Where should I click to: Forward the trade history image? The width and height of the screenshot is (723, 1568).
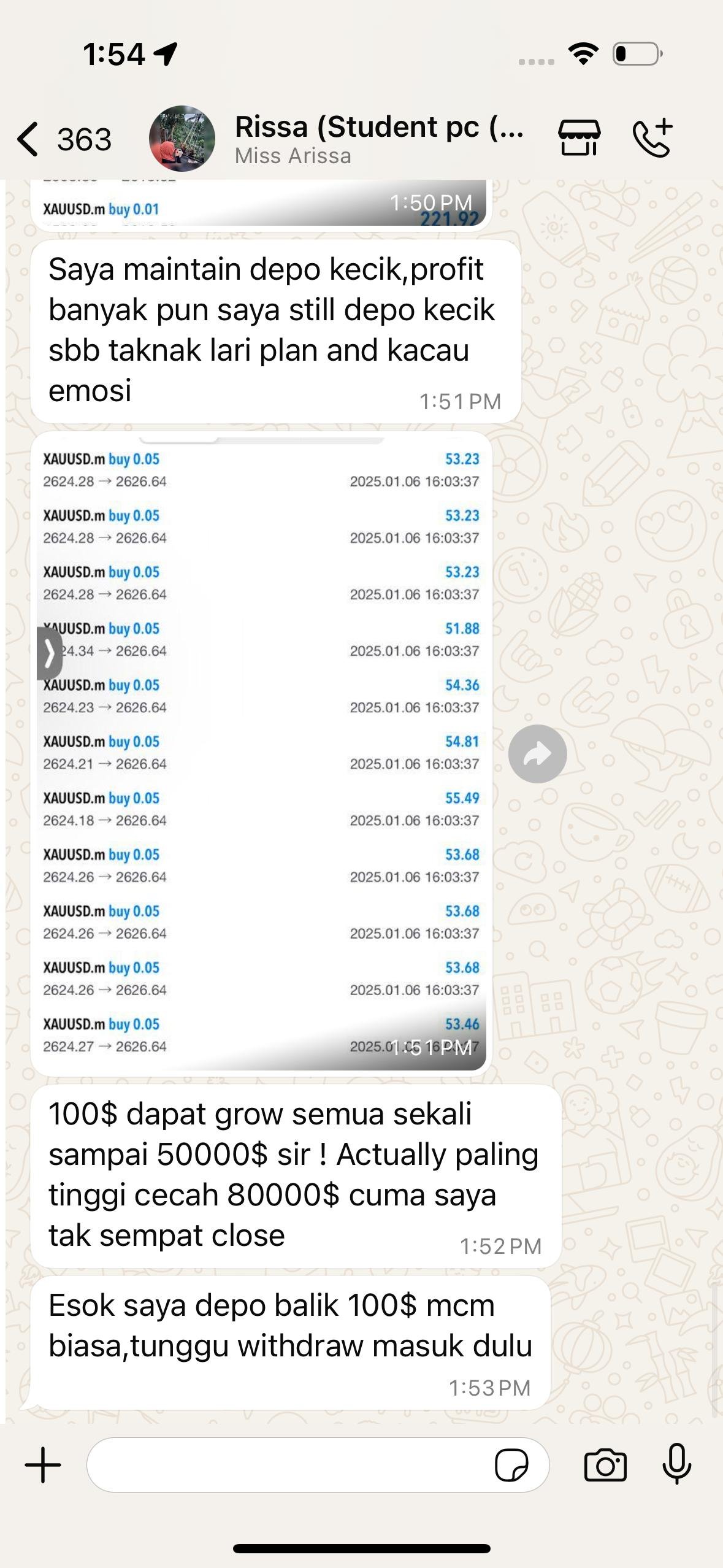[537, 754]
